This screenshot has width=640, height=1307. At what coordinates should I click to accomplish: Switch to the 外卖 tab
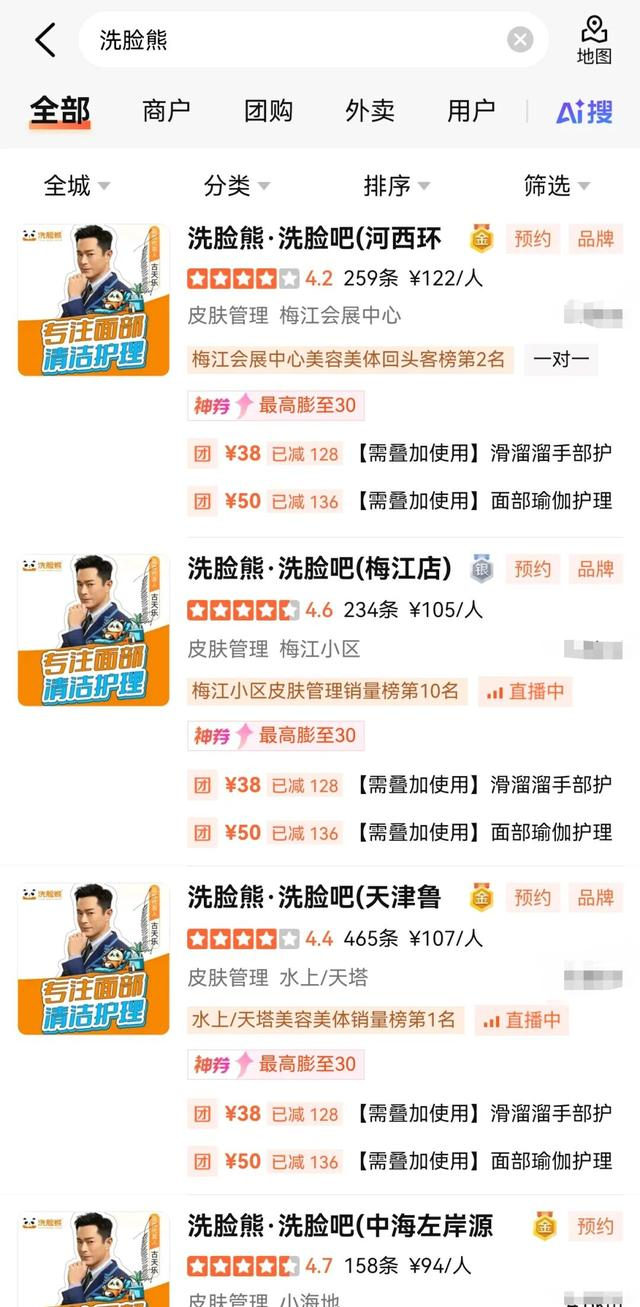370,110
